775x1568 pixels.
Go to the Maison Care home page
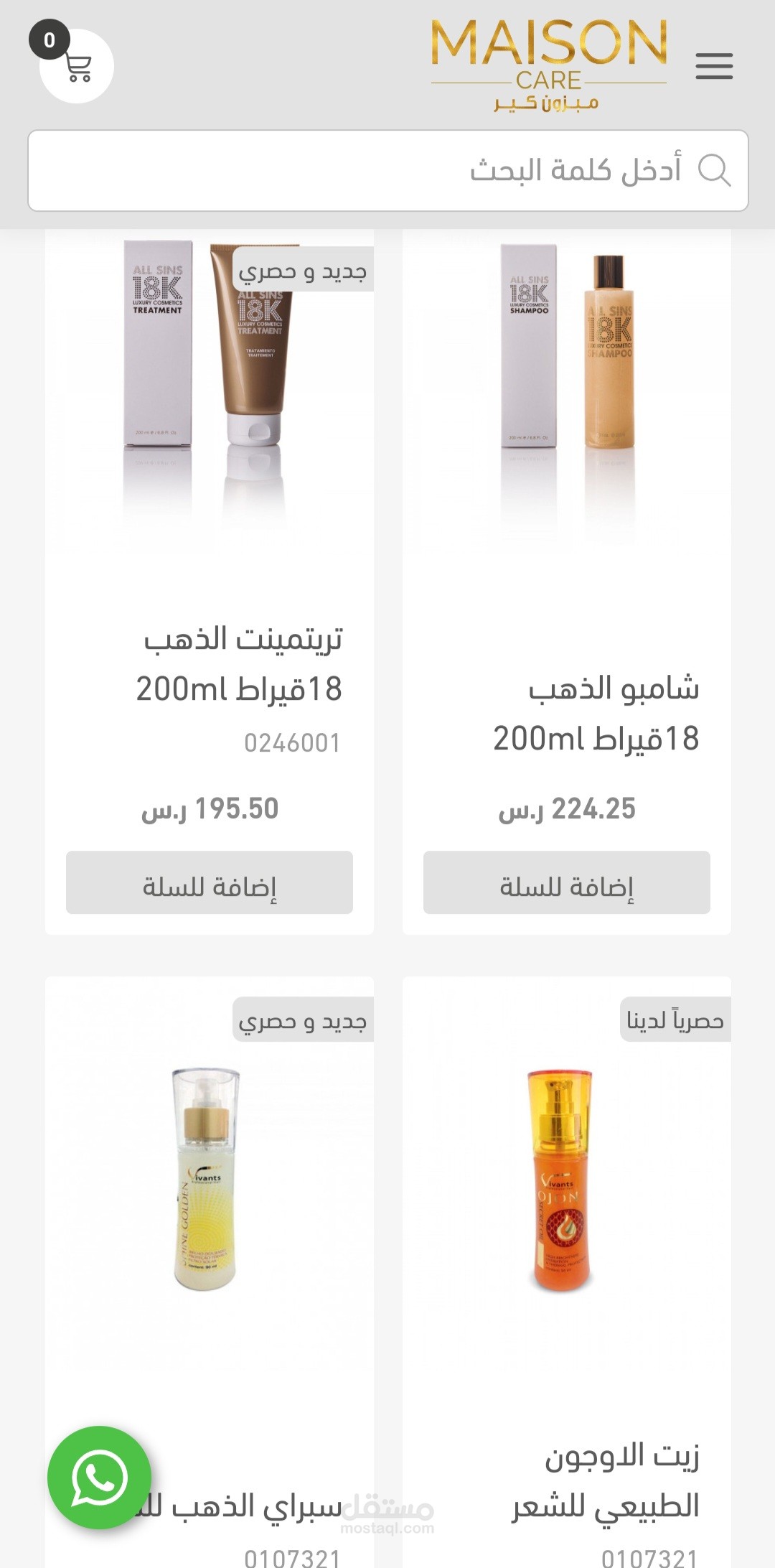pos(549,65)
